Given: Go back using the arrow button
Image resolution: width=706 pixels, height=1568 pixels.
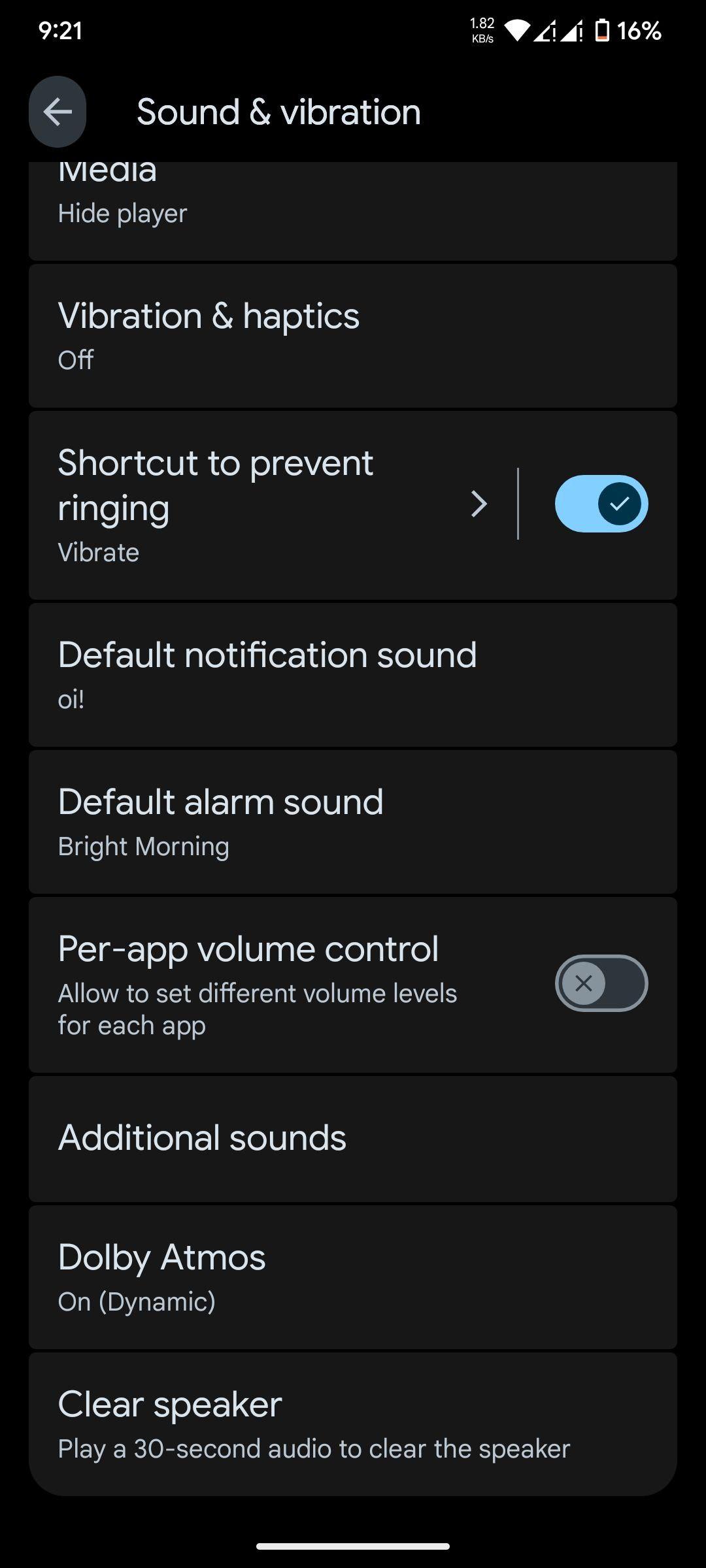Looking at the screenshot, I should click(x=58, y=112).
